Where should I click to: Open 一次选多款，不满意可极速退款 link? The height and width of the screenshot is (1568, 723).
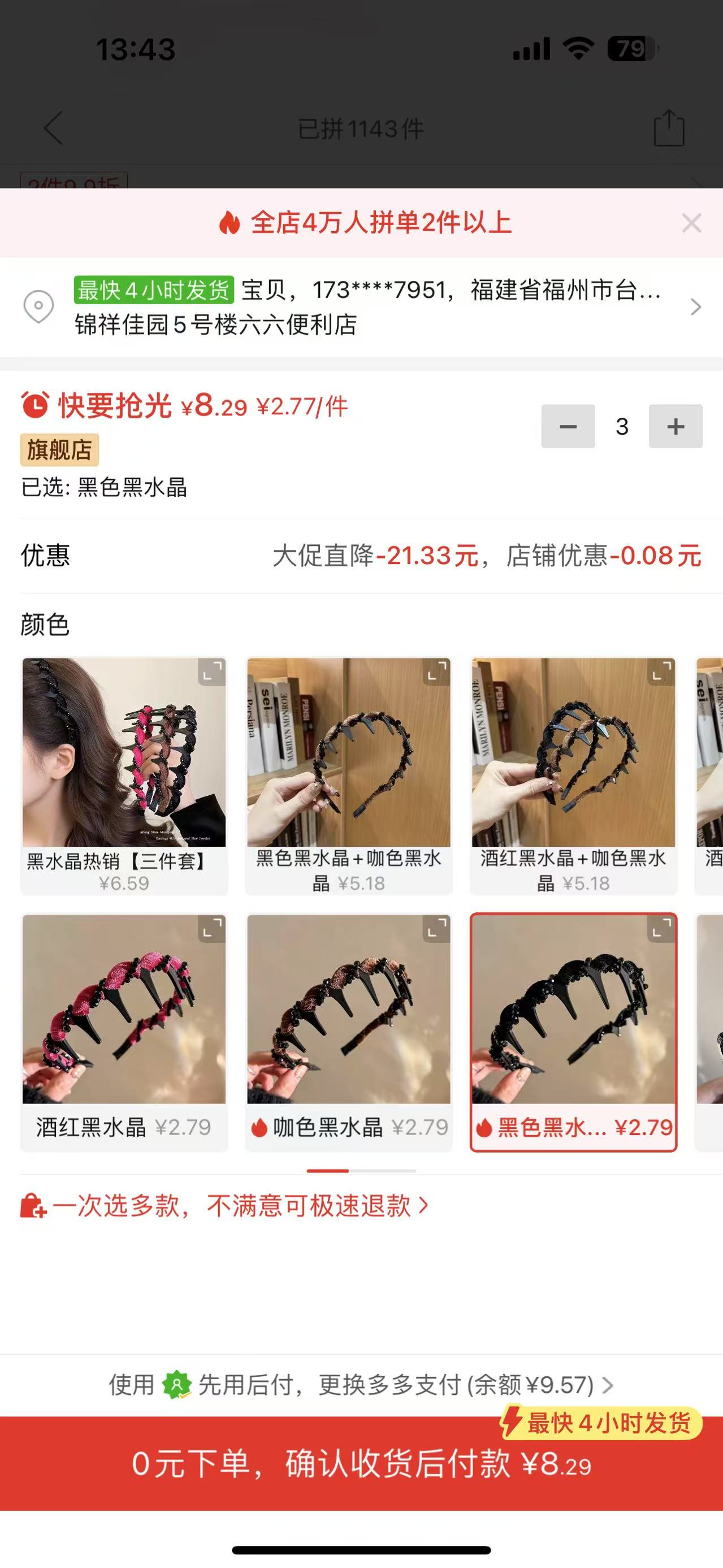click(231, 1206)
